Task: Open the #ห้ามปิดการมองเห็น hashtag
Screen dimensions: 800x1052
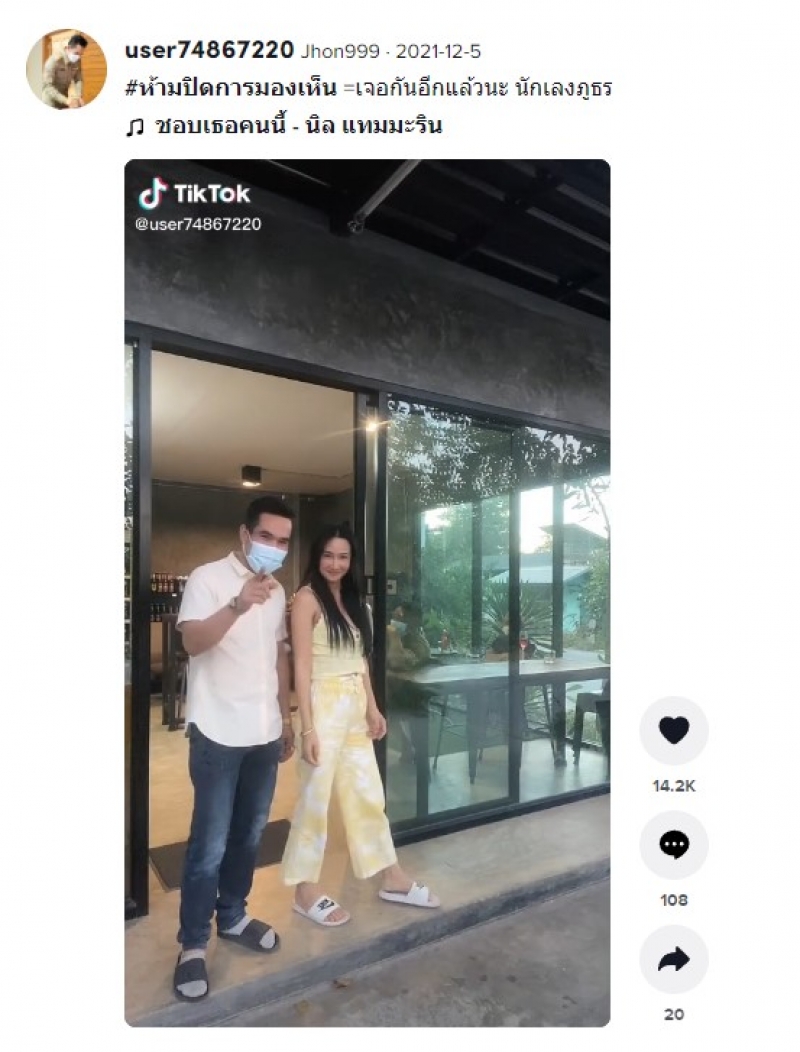Action: tap(230, 88)
